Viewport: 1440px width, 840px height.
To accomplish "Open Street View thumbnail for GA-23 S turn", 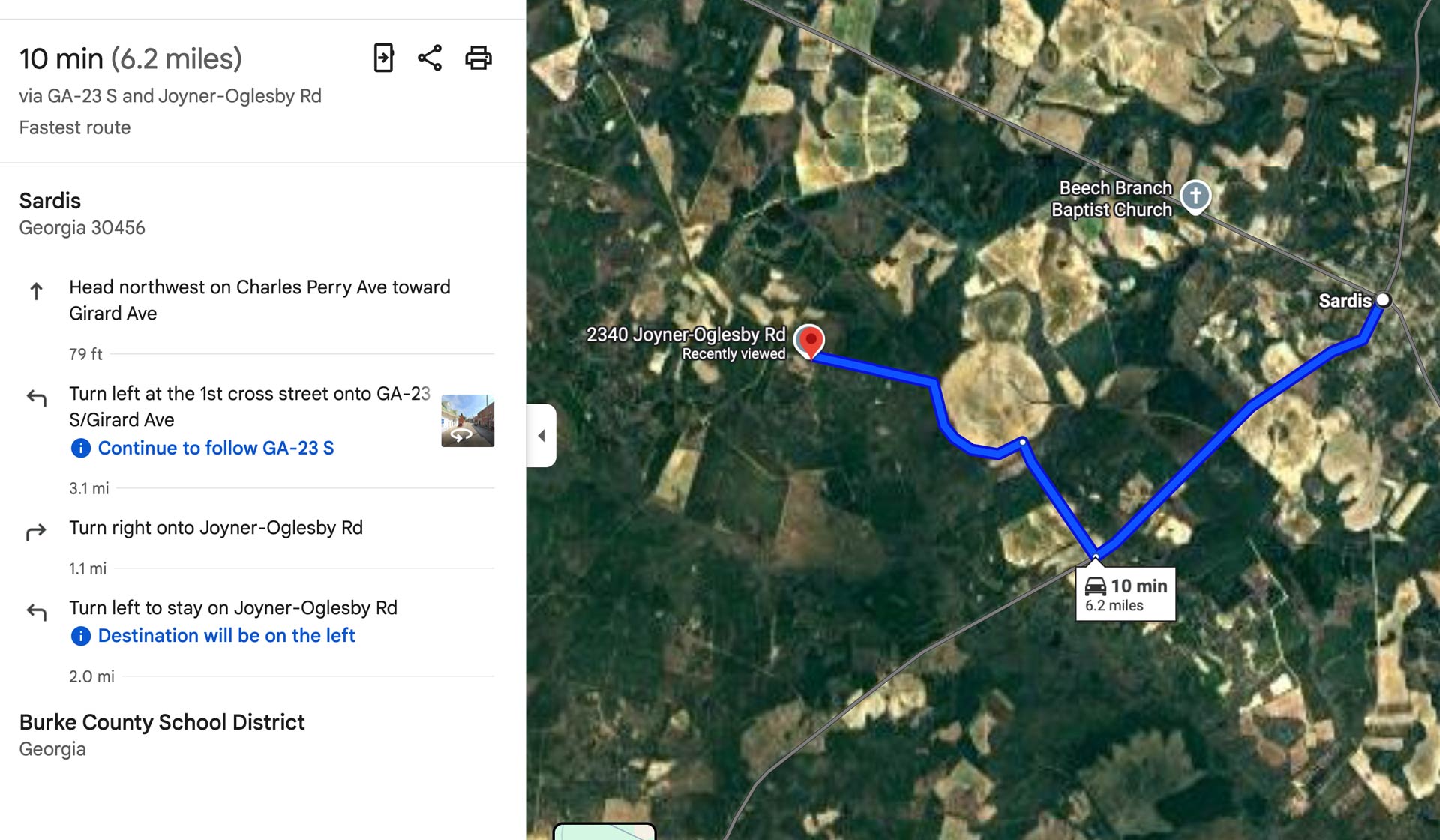I will (x=467, y=420).
